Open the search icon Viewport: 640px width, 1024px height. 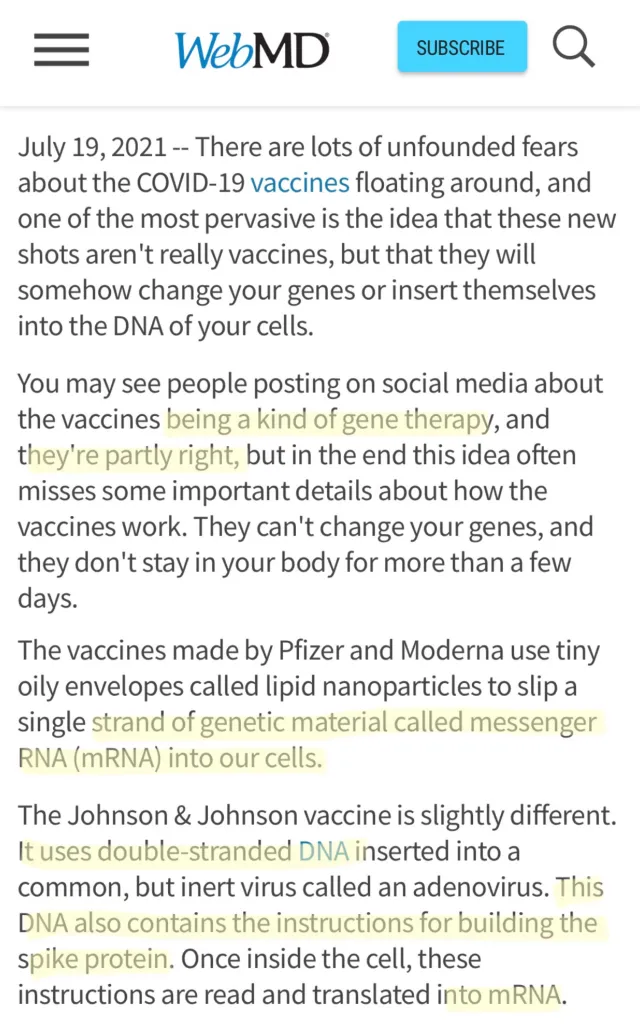click(x=573, y=48)
